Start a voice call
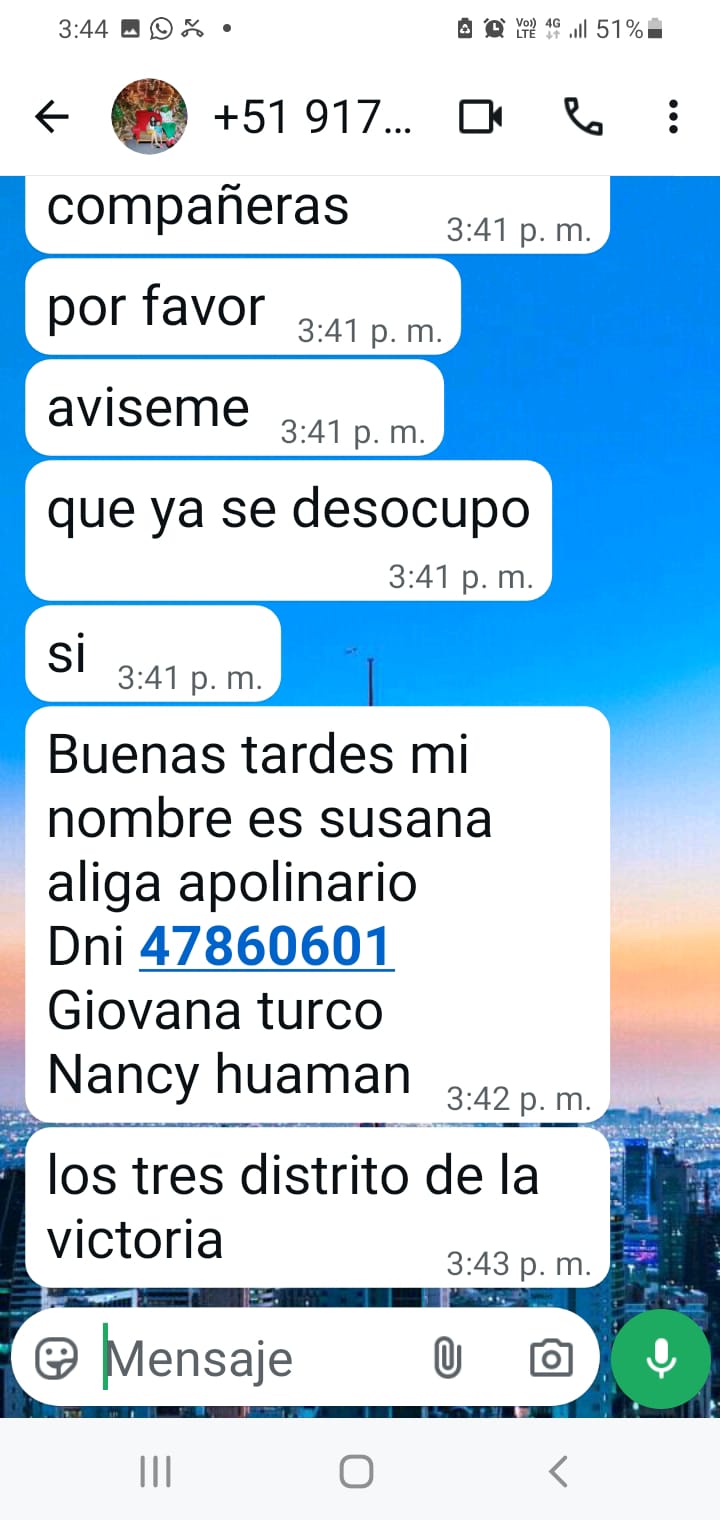Screen dimensions: 720x1520 [x=583, y=118]
